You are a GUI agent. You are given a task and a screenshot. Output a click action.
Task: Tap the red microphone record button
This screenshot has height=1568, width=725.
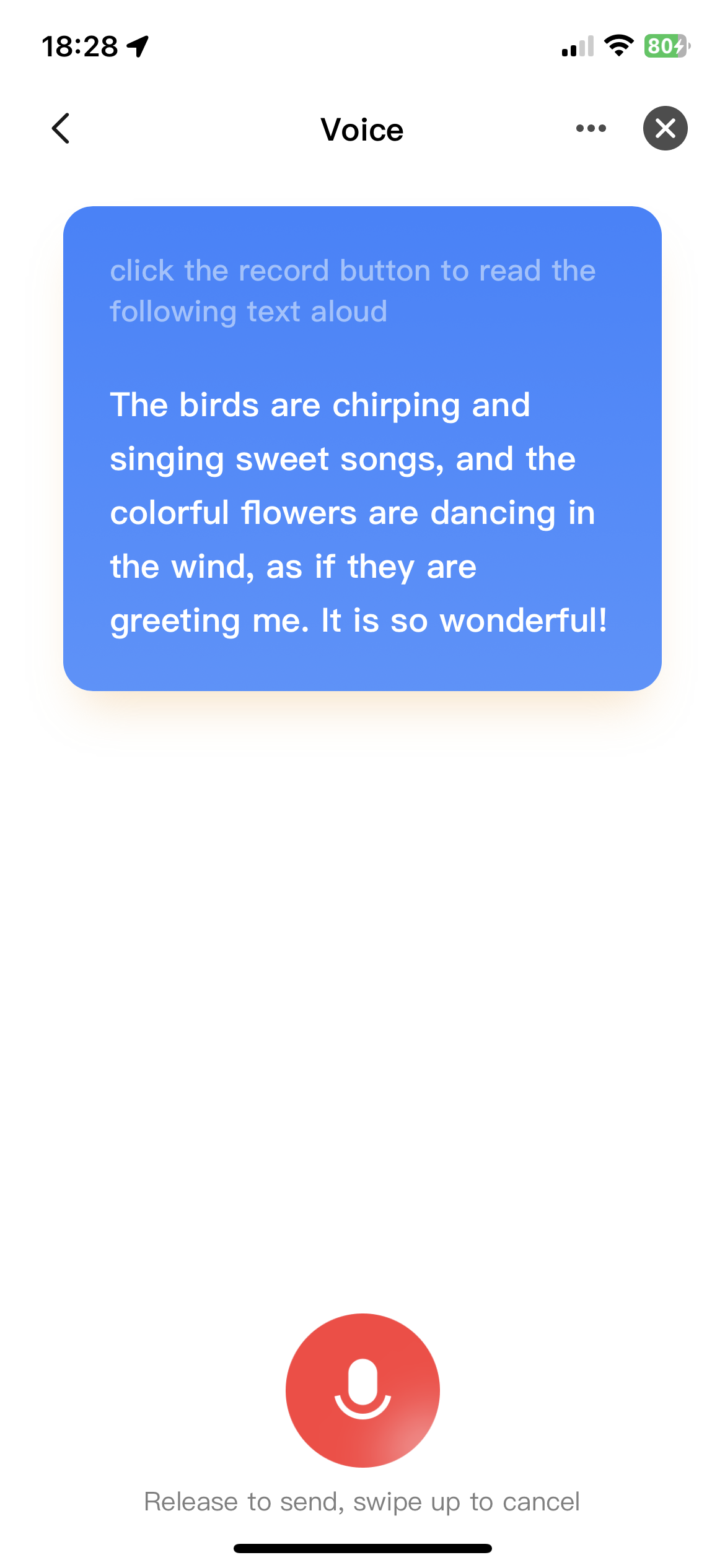tap(362, 1390)
